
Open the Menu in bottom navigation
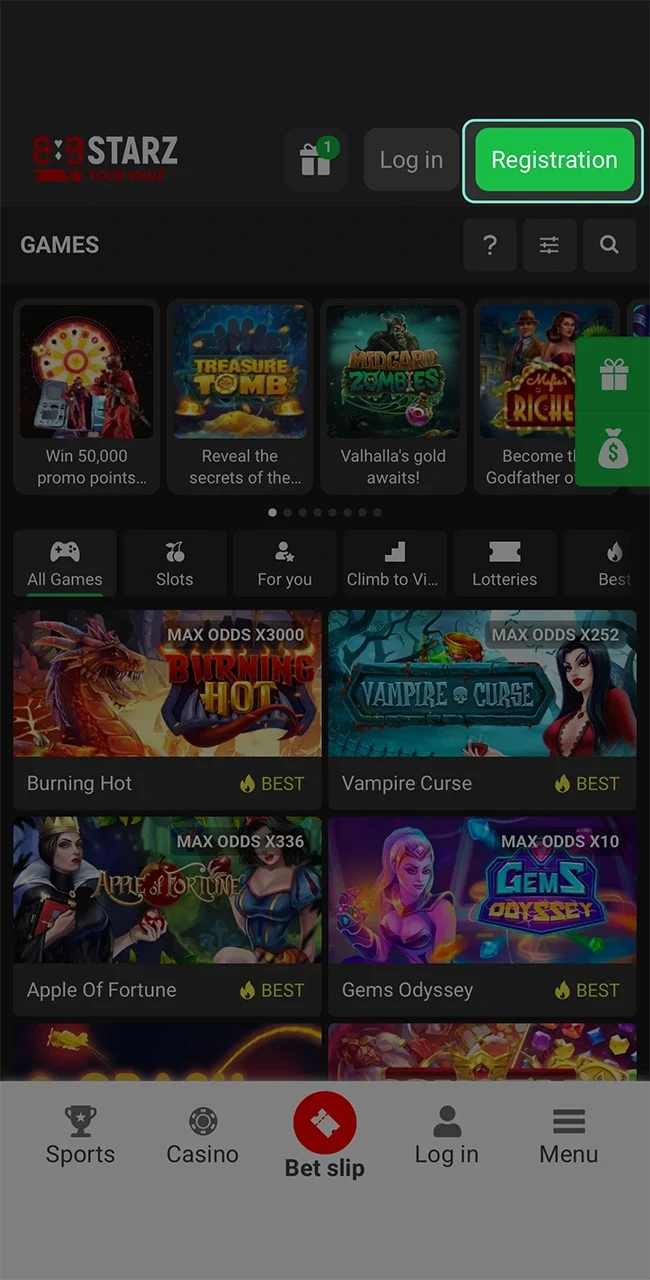(569, 1137)
